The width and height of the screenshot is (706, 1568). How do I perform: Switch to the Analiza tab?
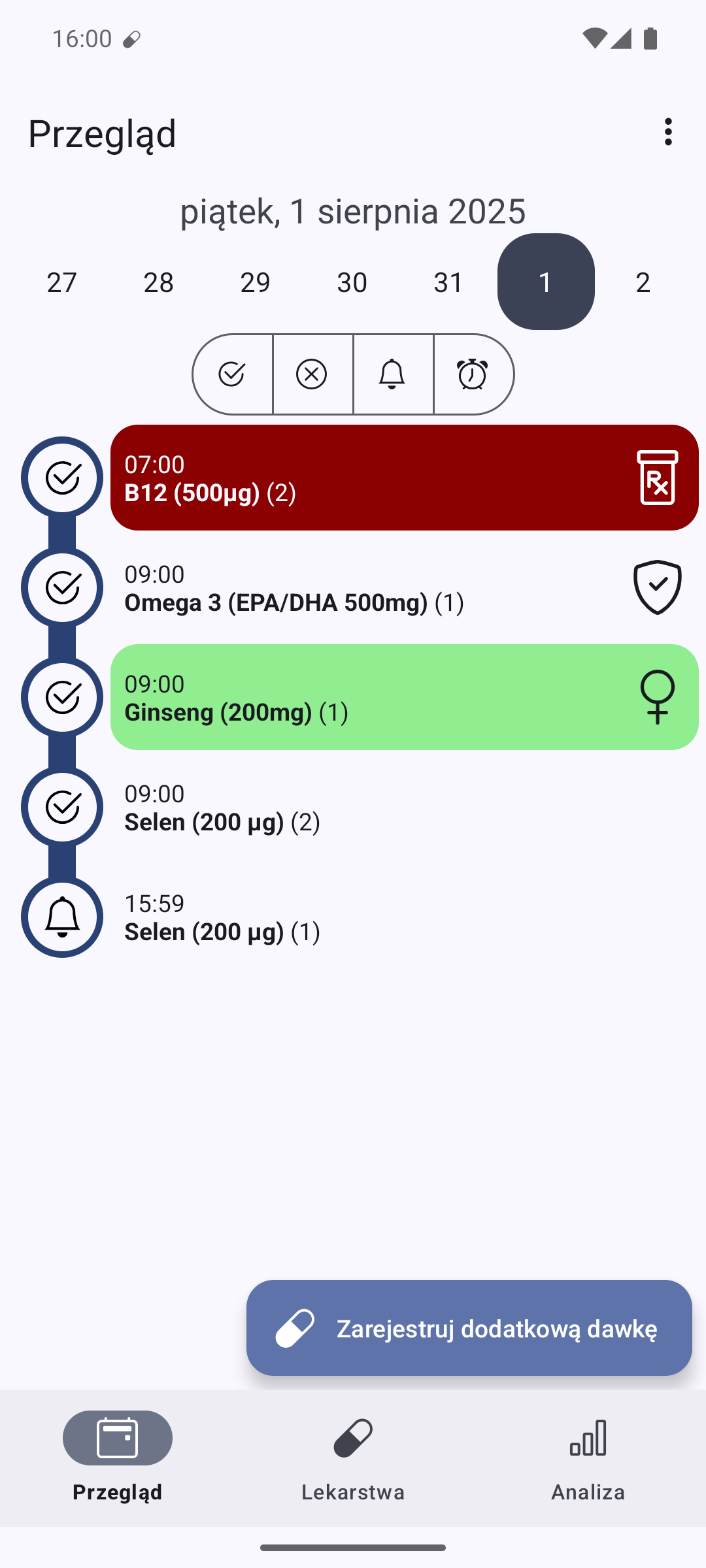coord(588,1458)
